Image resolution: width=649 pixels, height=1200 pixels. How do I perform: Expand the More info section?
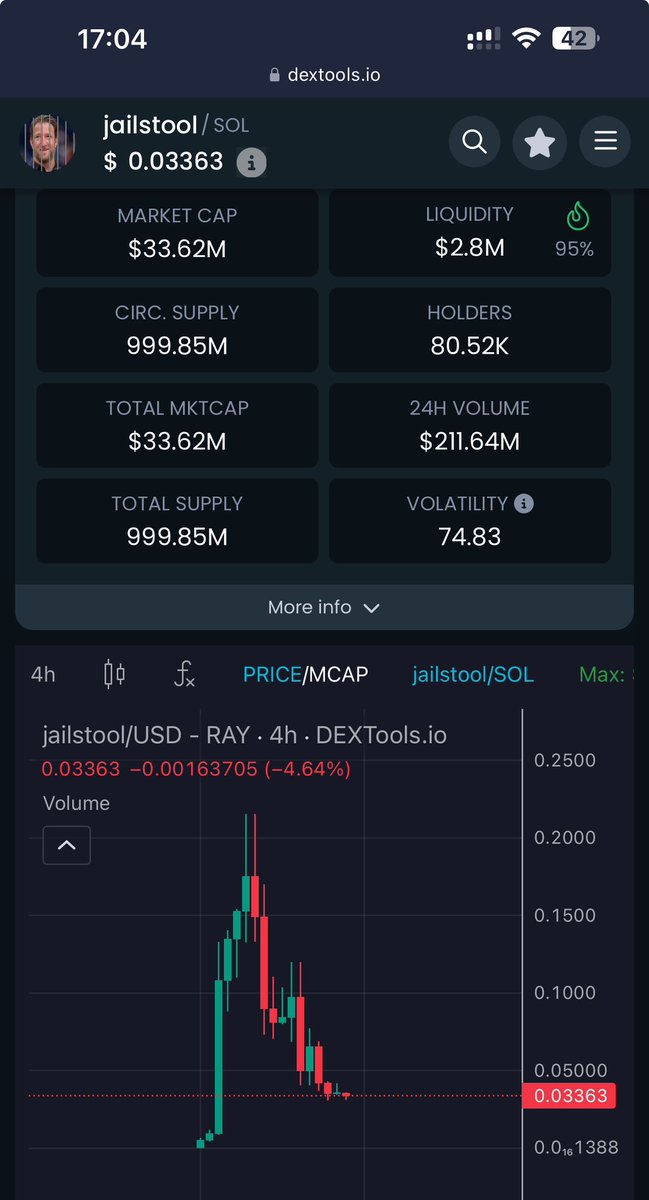pyautogui.click(x=324, y=607)
